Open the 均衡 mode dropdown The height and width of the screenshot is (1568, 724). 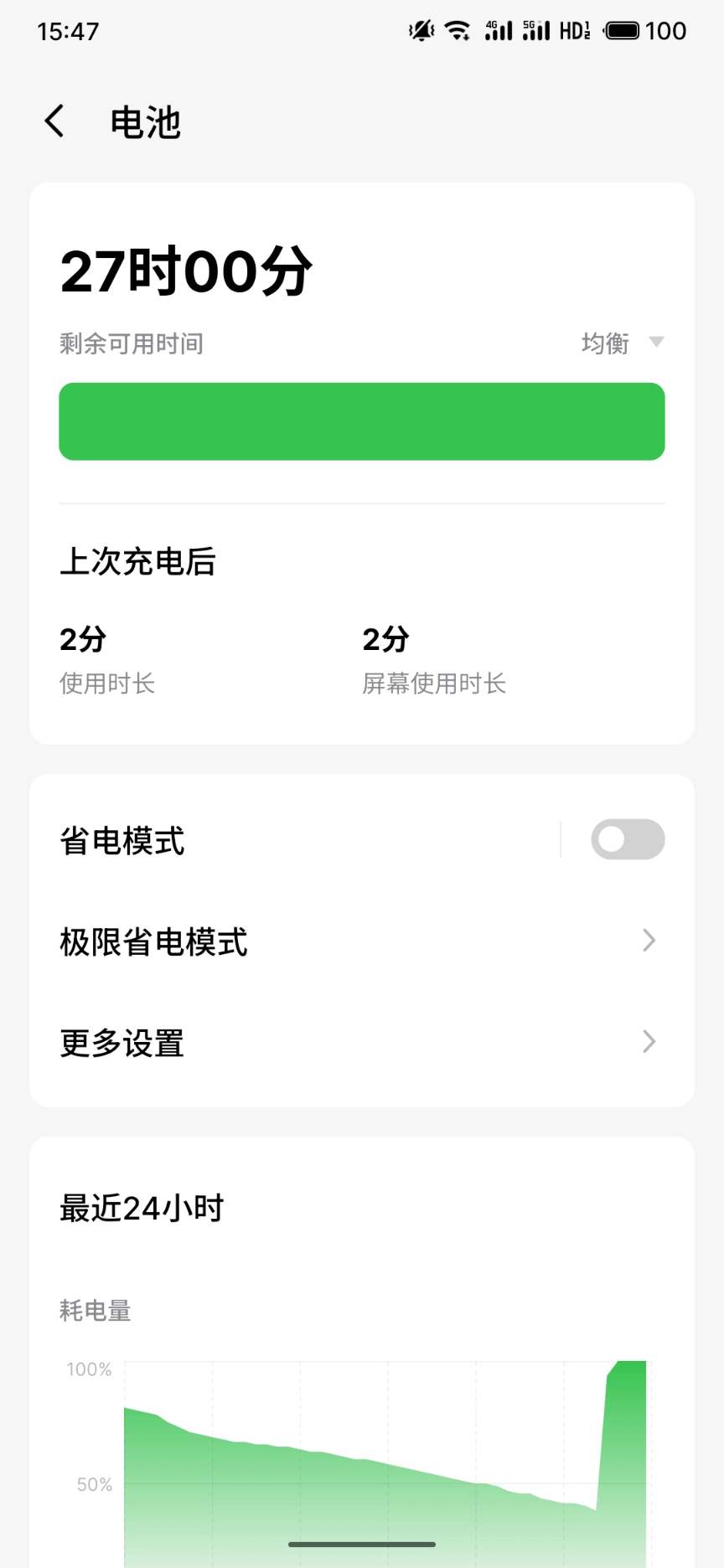coord(622,343)
